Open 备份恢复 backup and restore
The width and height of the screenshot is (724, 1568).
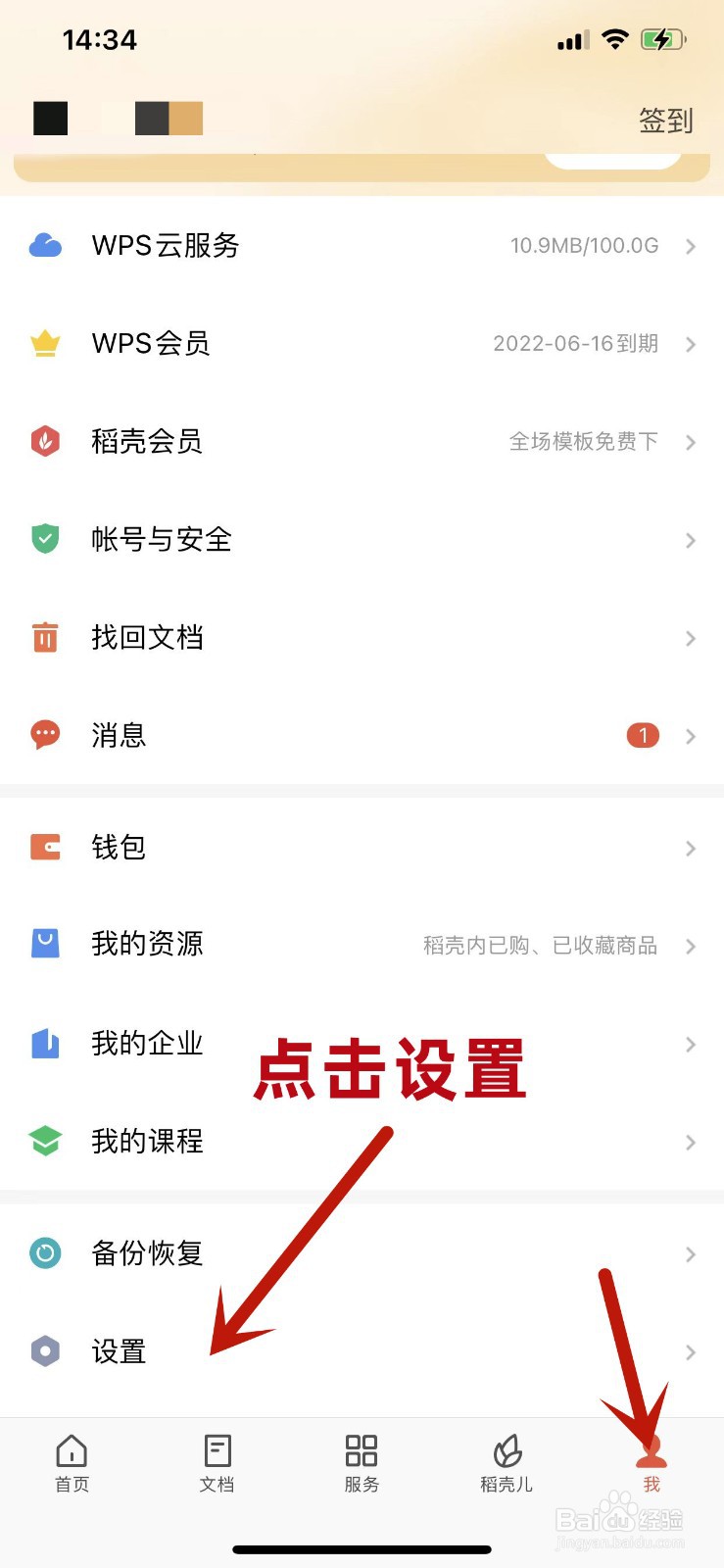362,1252
